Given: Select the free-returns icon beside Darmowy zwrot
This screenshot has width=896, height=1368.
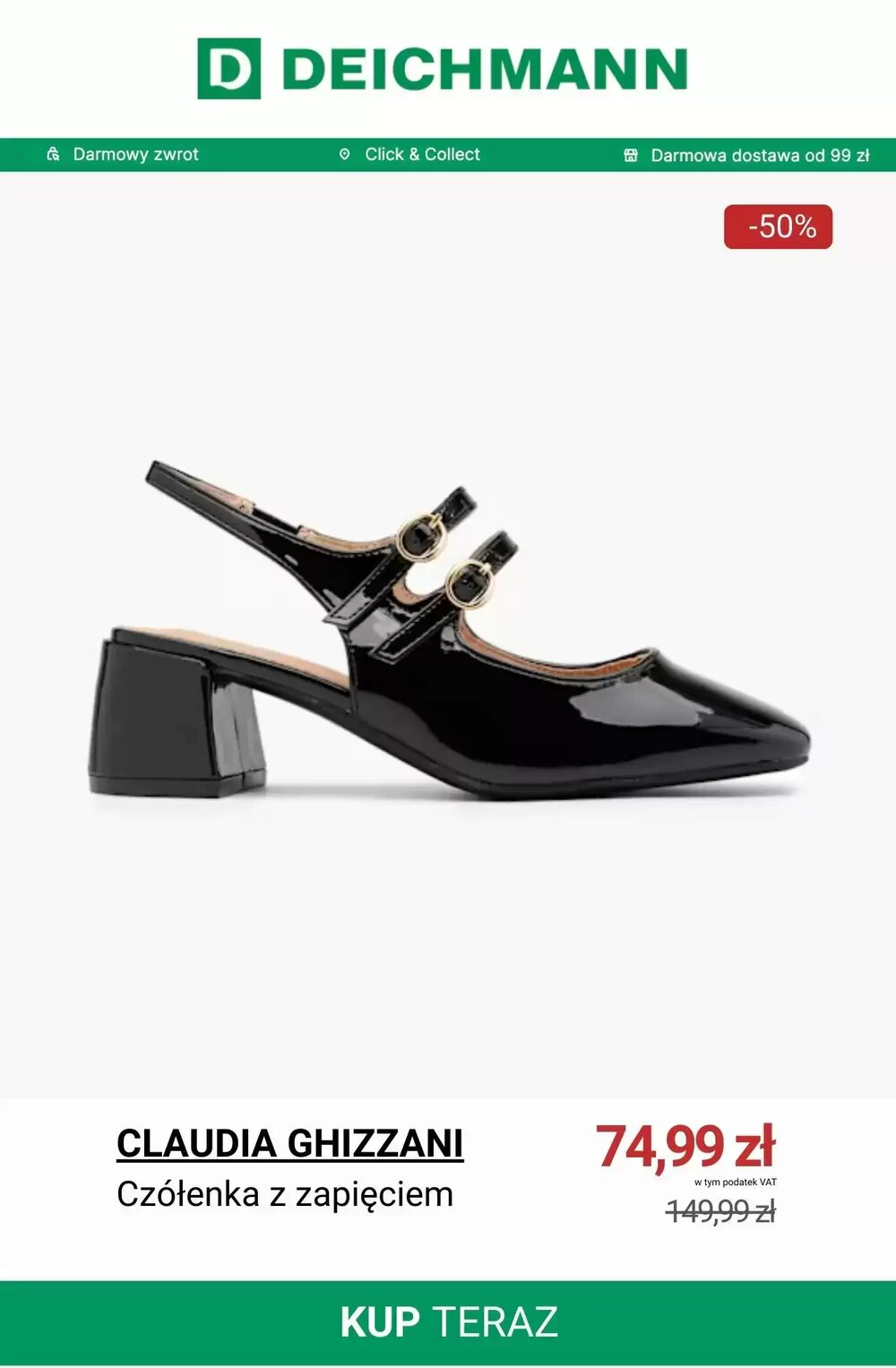Looking at the screenshot, I should pyautogui.click(x=54, y=154).
